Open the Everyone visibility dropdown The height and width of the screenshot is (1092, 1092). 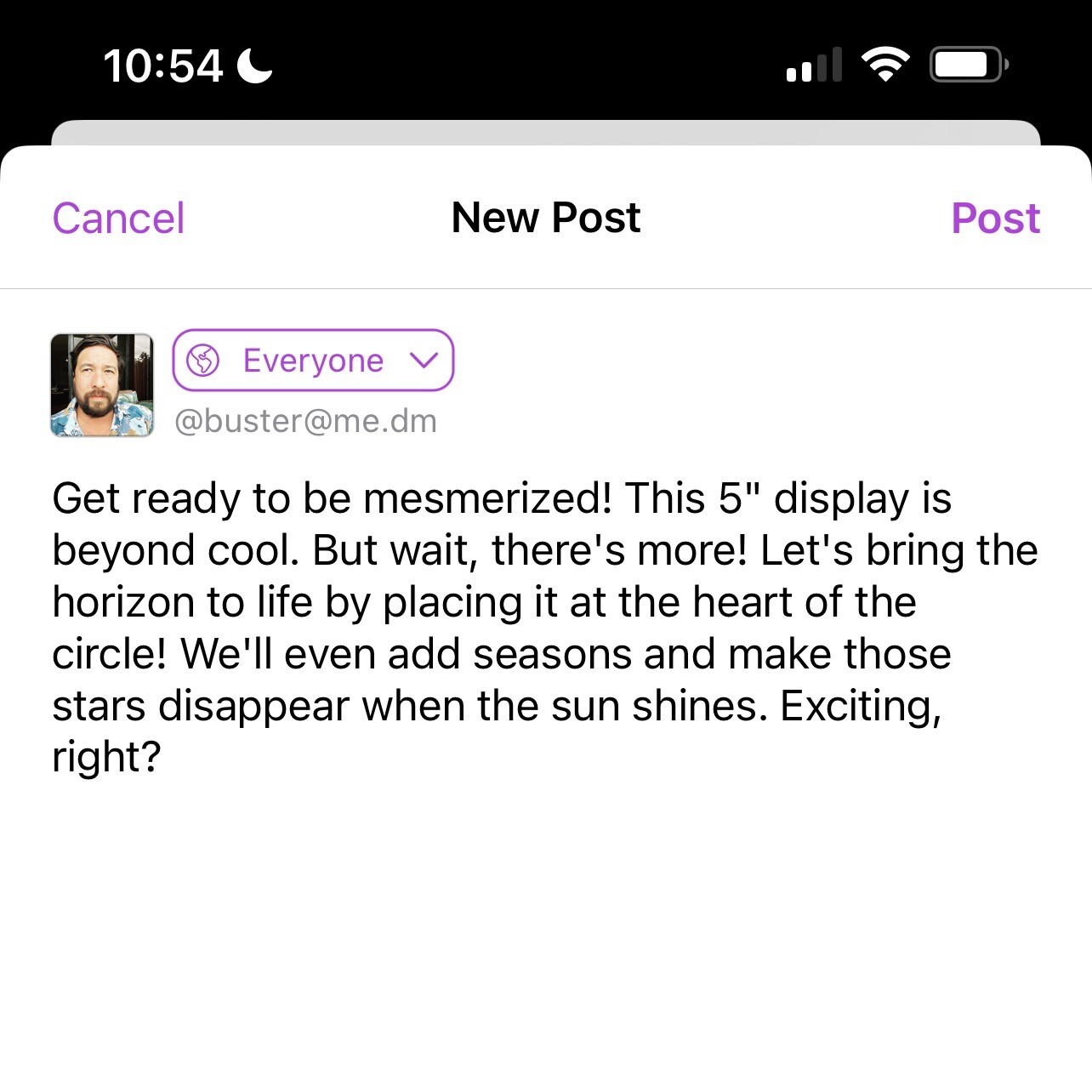pyautogui.click(x=313, y=361)
